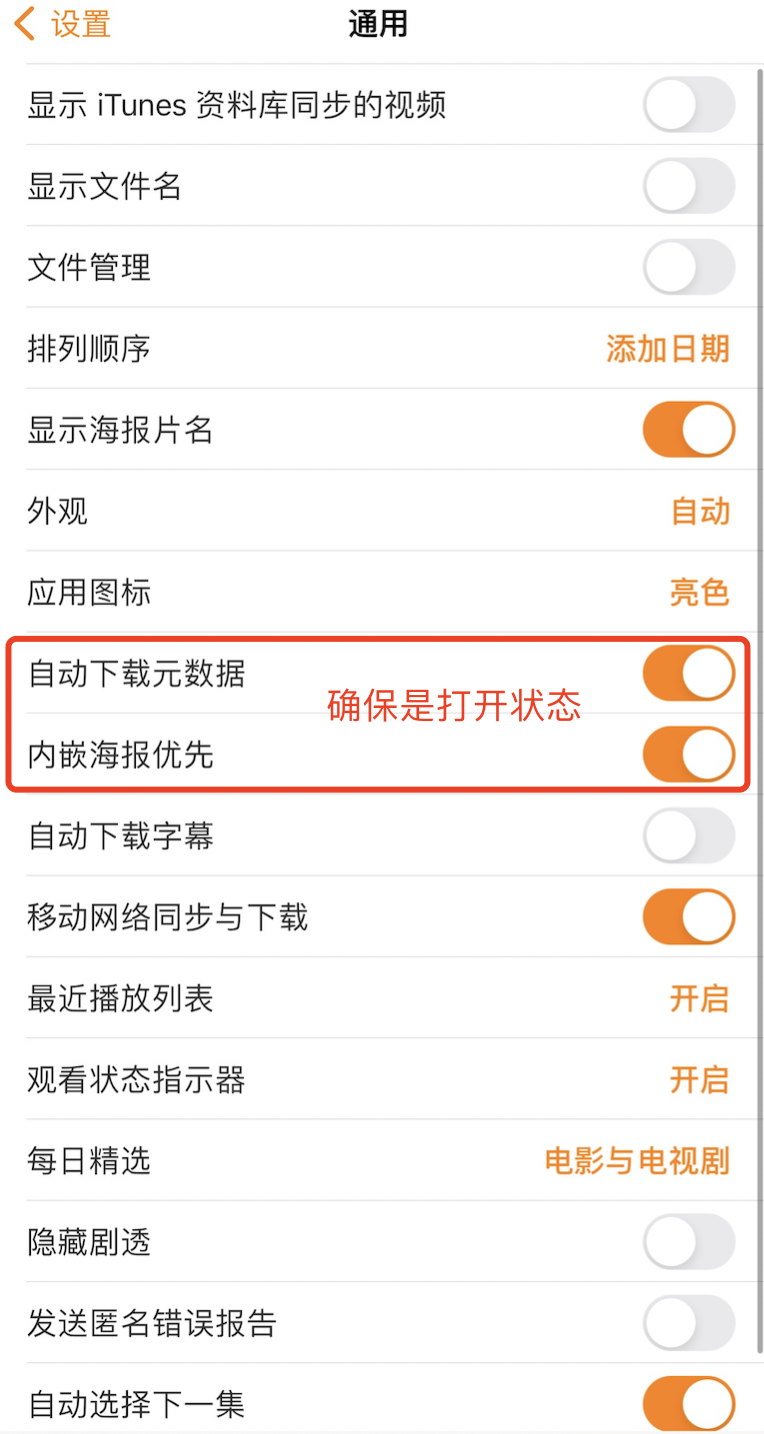
Task: Open 应用图标 options showing 亮色
Action: tap(700, 592)
